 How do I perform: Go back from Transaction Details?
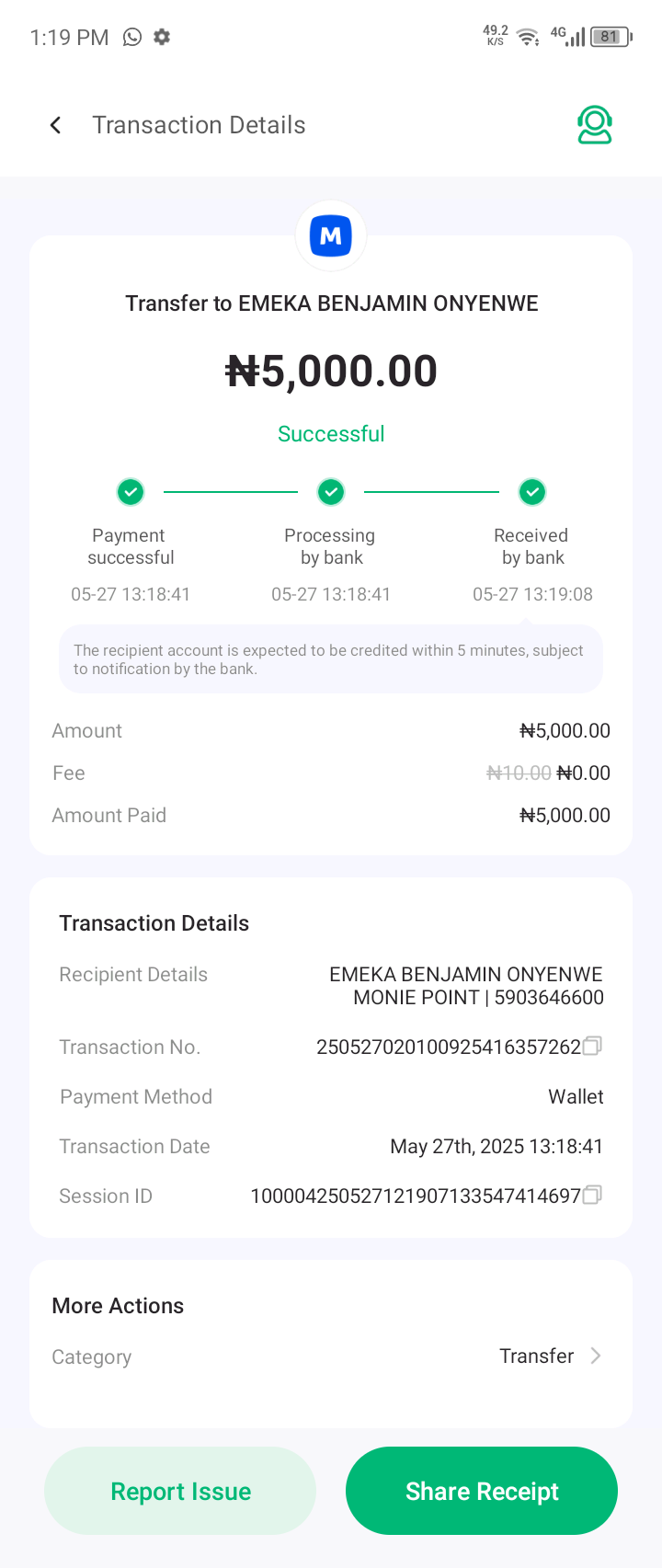56,125
